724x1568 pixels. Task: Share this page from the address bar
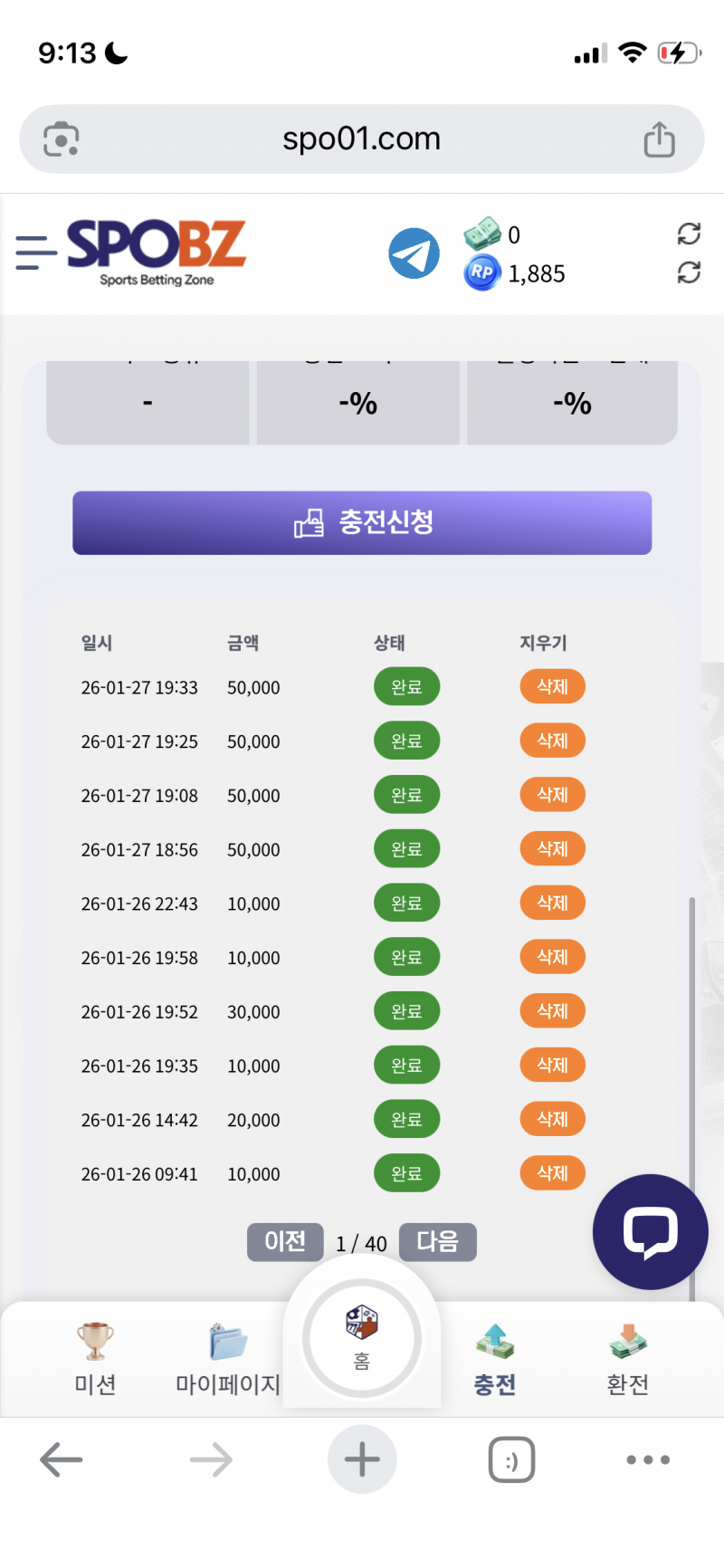659,139
